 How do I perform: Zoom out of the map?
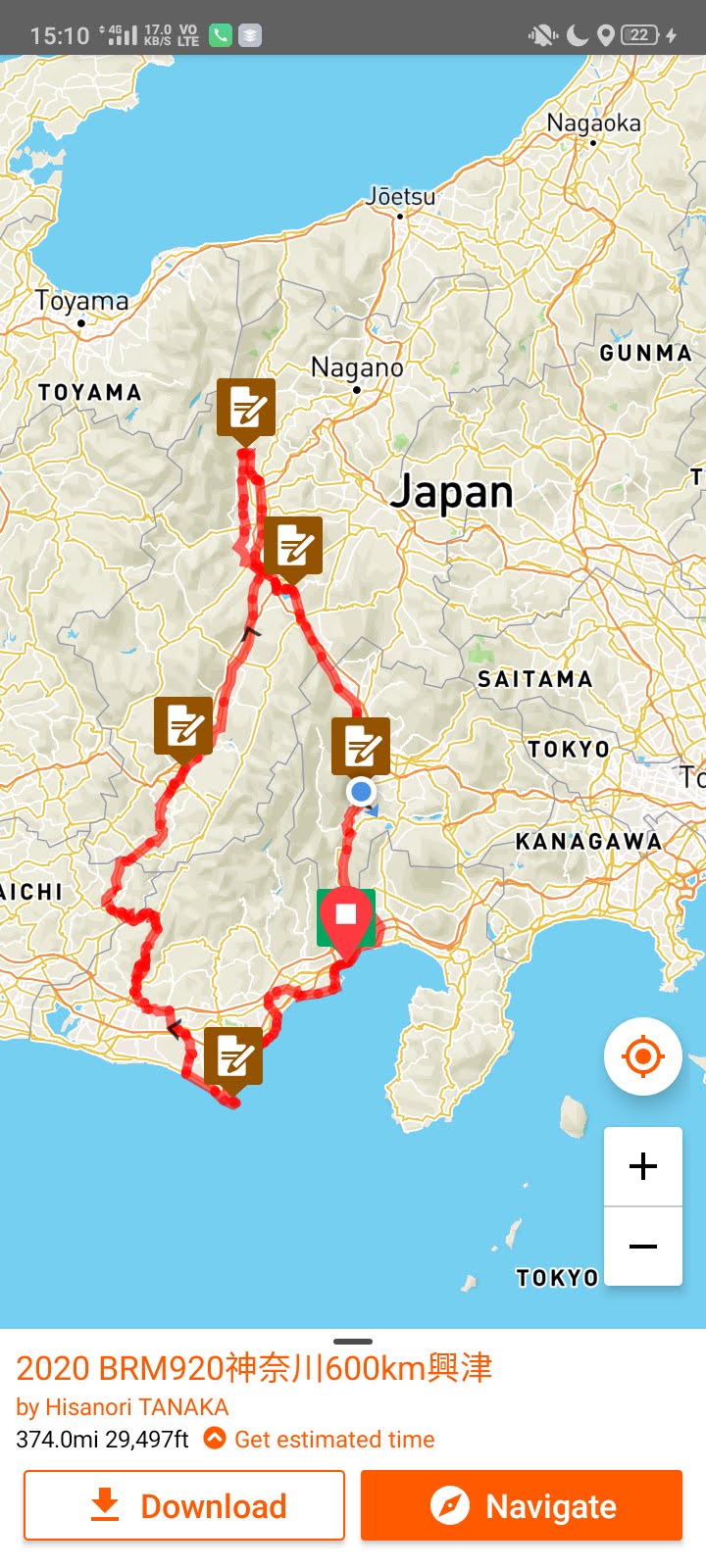pos(643,1247)
